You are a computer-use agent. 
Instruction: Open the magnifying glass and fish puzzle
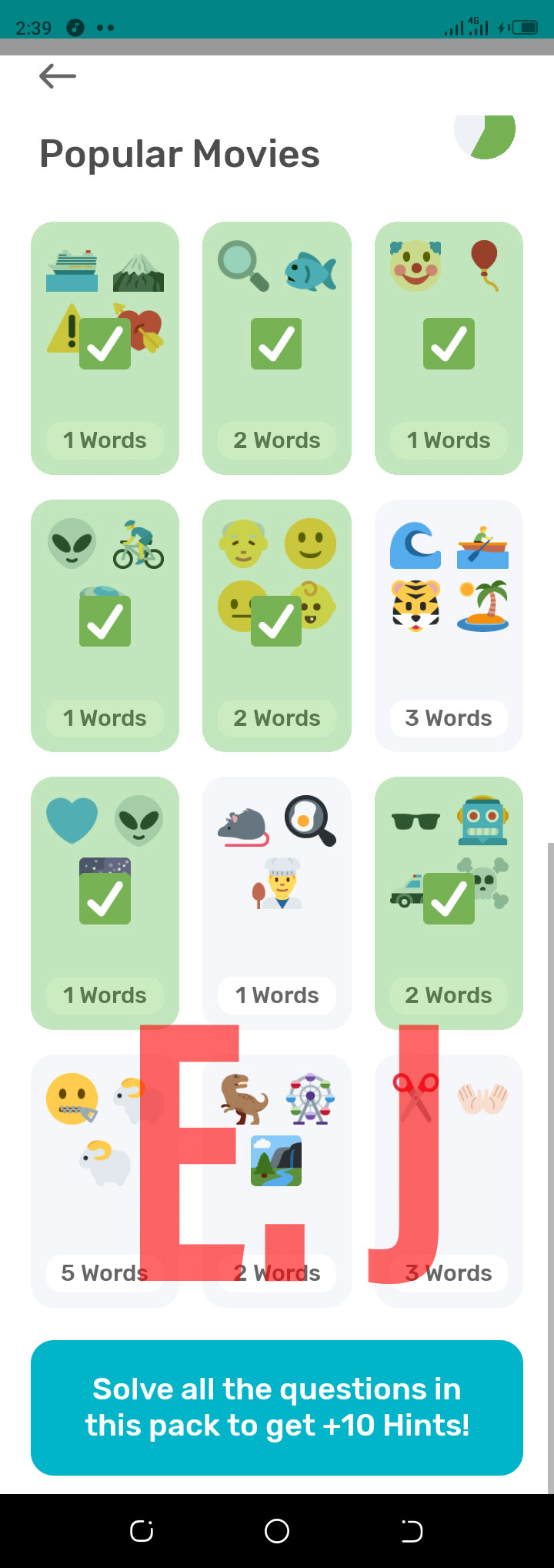click(x=277, y=348)
